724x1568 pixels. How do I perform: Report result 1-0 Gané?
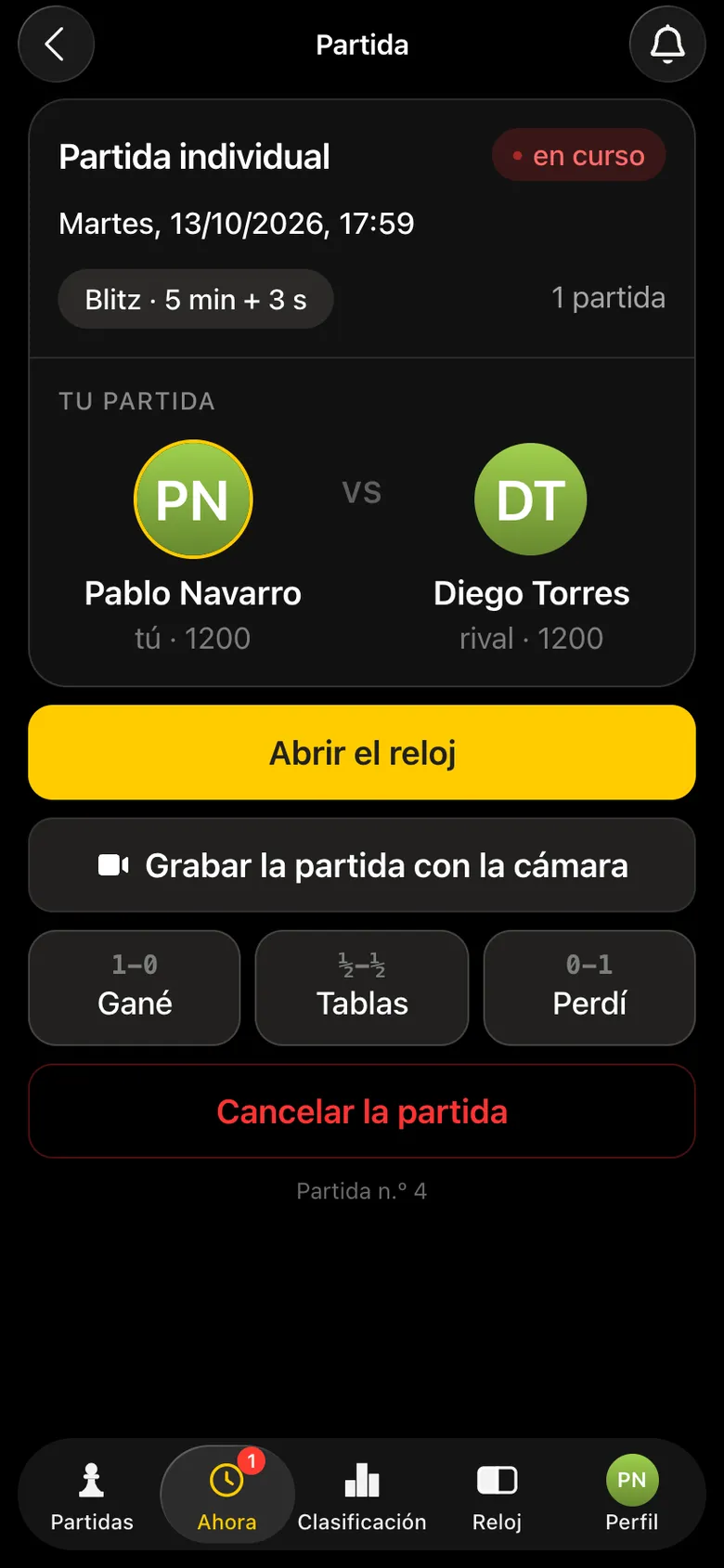click(135, 988)
